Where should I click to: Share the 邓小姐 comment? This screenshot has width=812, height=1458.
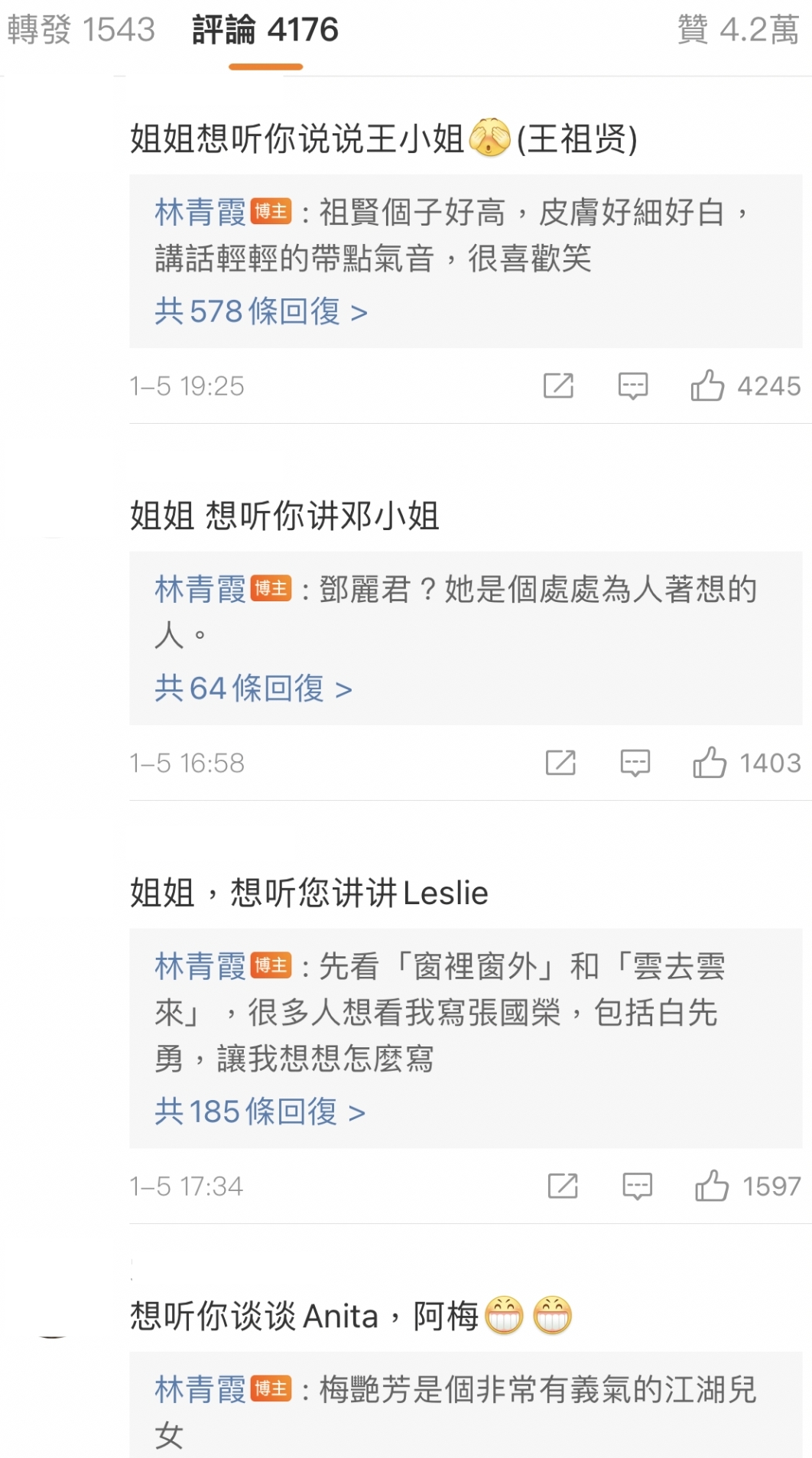coord(560,763)
